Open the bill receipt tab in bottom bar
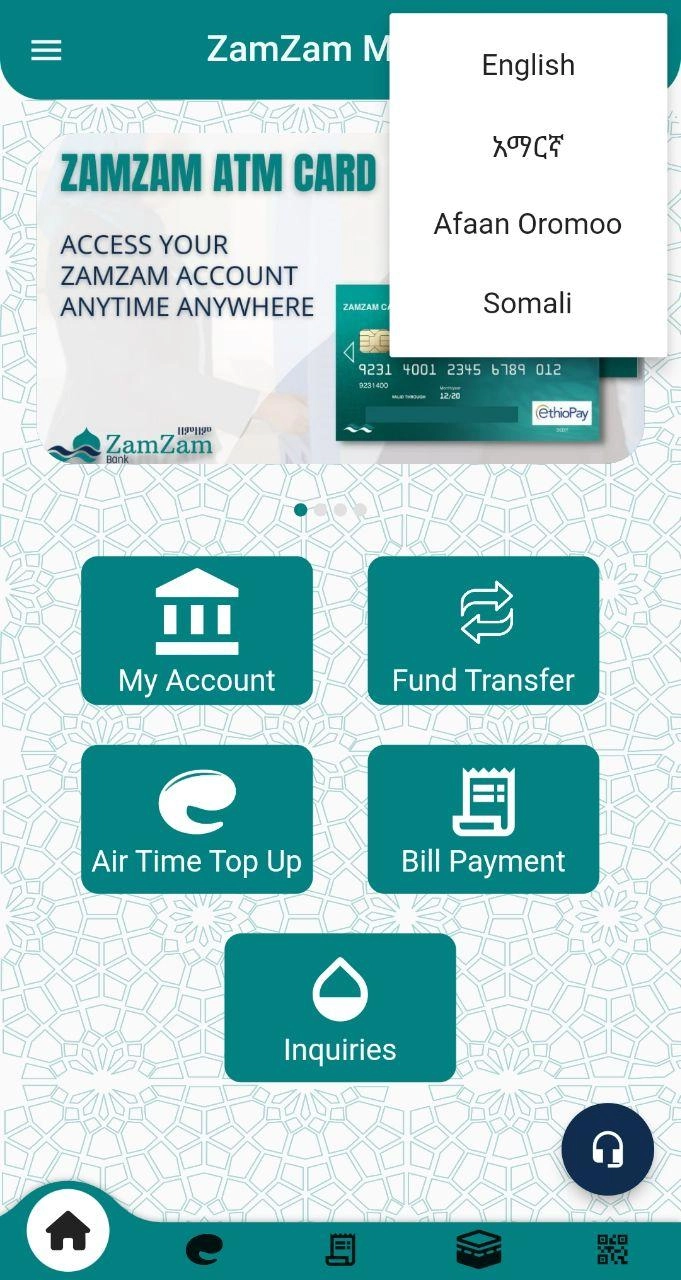 click(340, 1249)
